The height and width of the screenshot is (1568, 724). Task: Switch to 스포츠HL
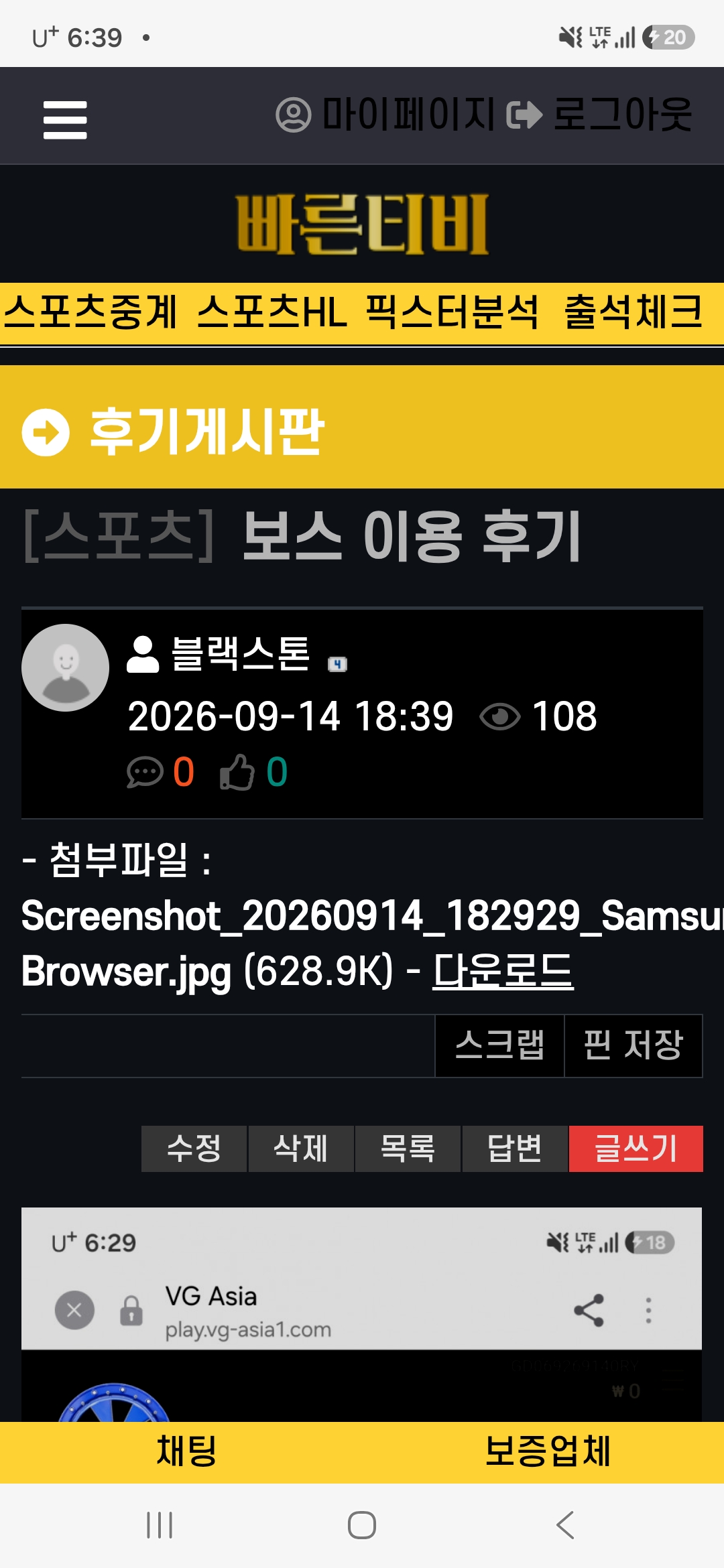click(272, 312)
